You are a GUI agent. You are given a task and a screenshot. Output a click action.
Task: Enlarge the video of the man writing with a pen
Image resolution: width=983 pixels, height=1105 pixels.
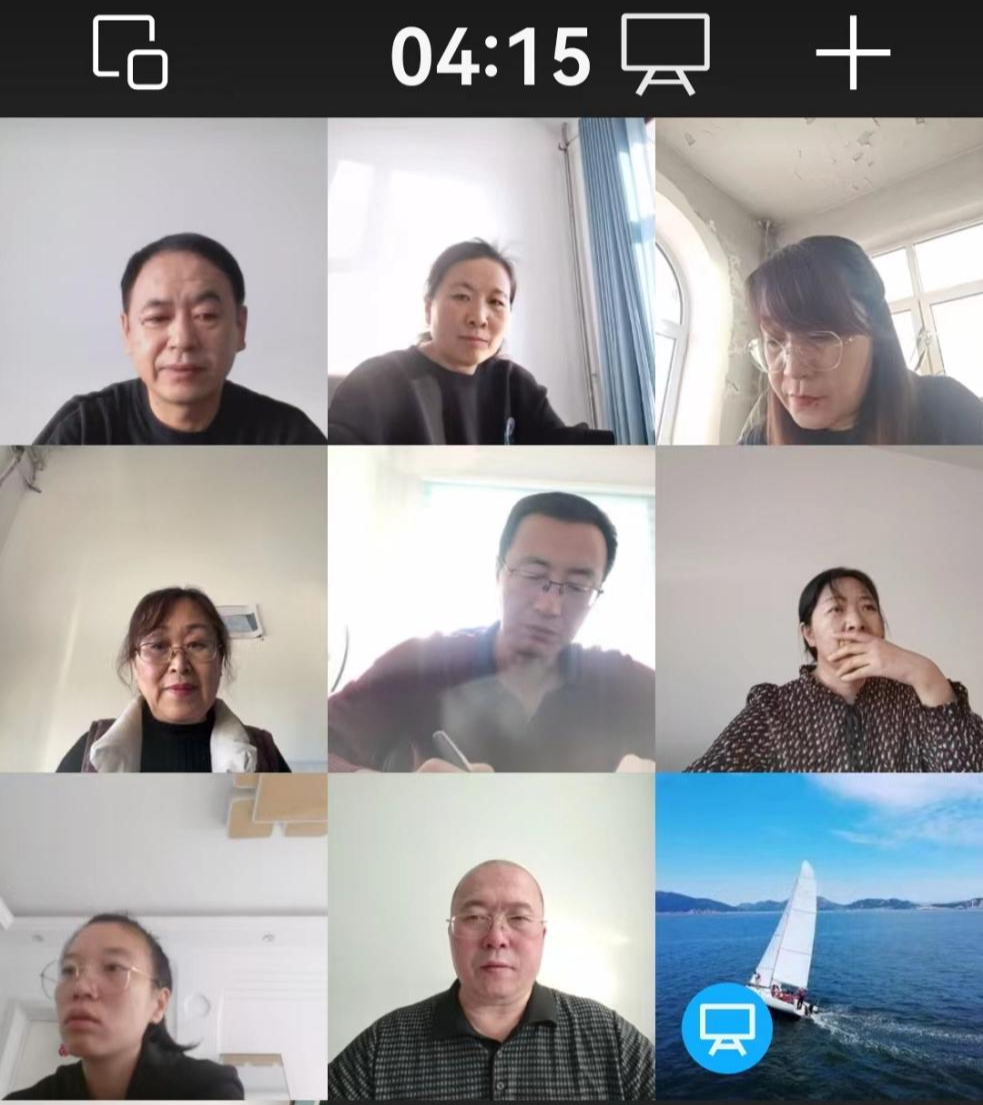491,609
